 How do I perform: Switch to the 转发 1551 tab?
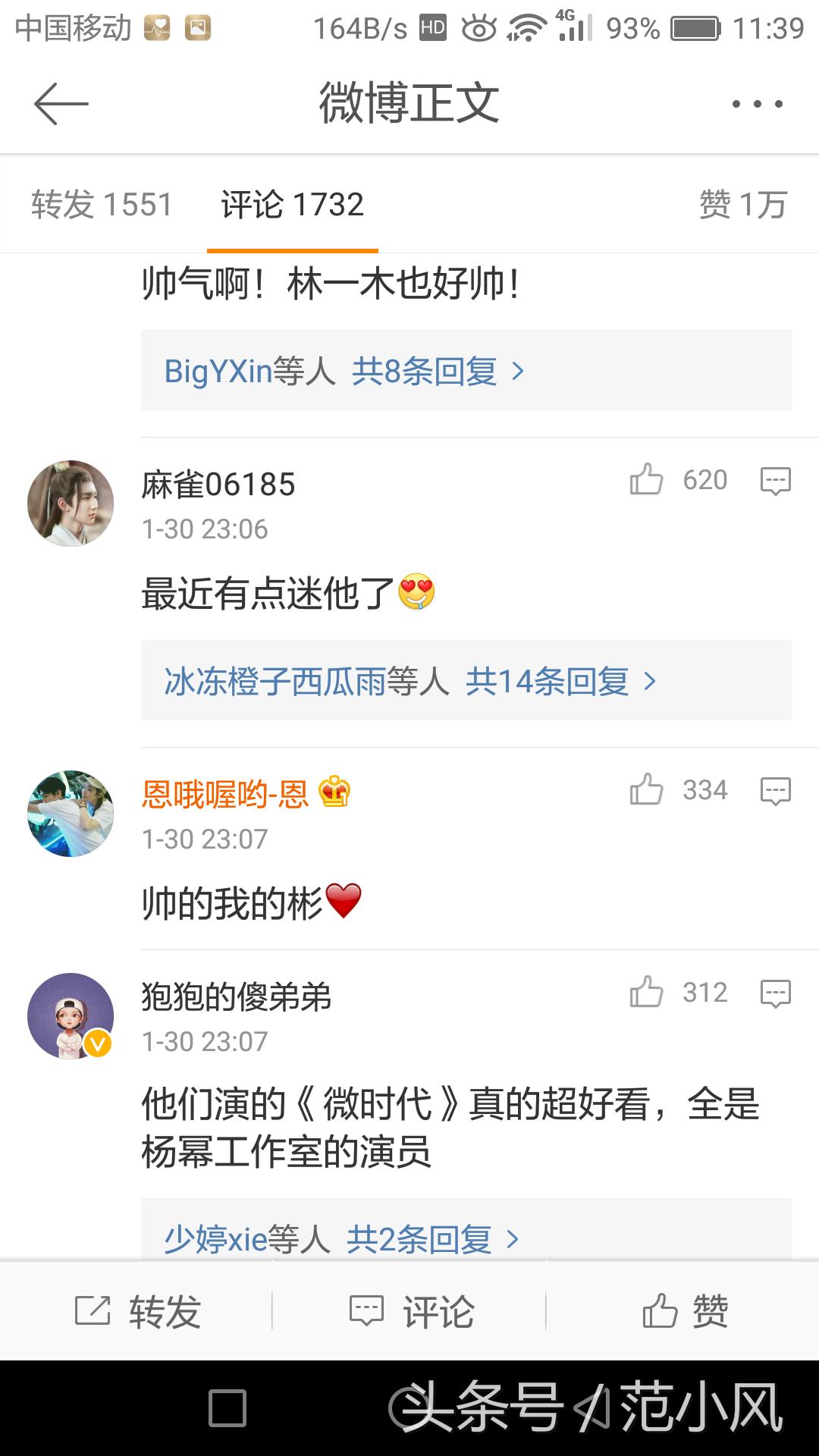tap(102, 205)
